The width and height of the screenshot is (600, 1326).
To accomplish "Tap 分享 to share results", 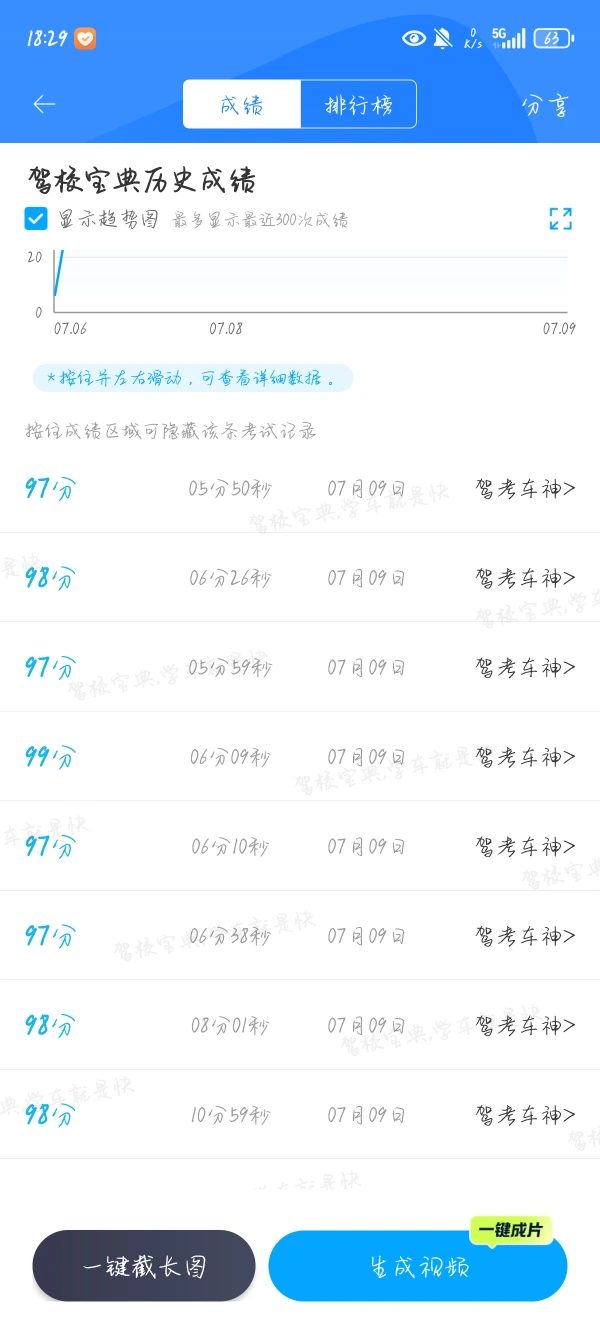I will [x=546, y=105].
